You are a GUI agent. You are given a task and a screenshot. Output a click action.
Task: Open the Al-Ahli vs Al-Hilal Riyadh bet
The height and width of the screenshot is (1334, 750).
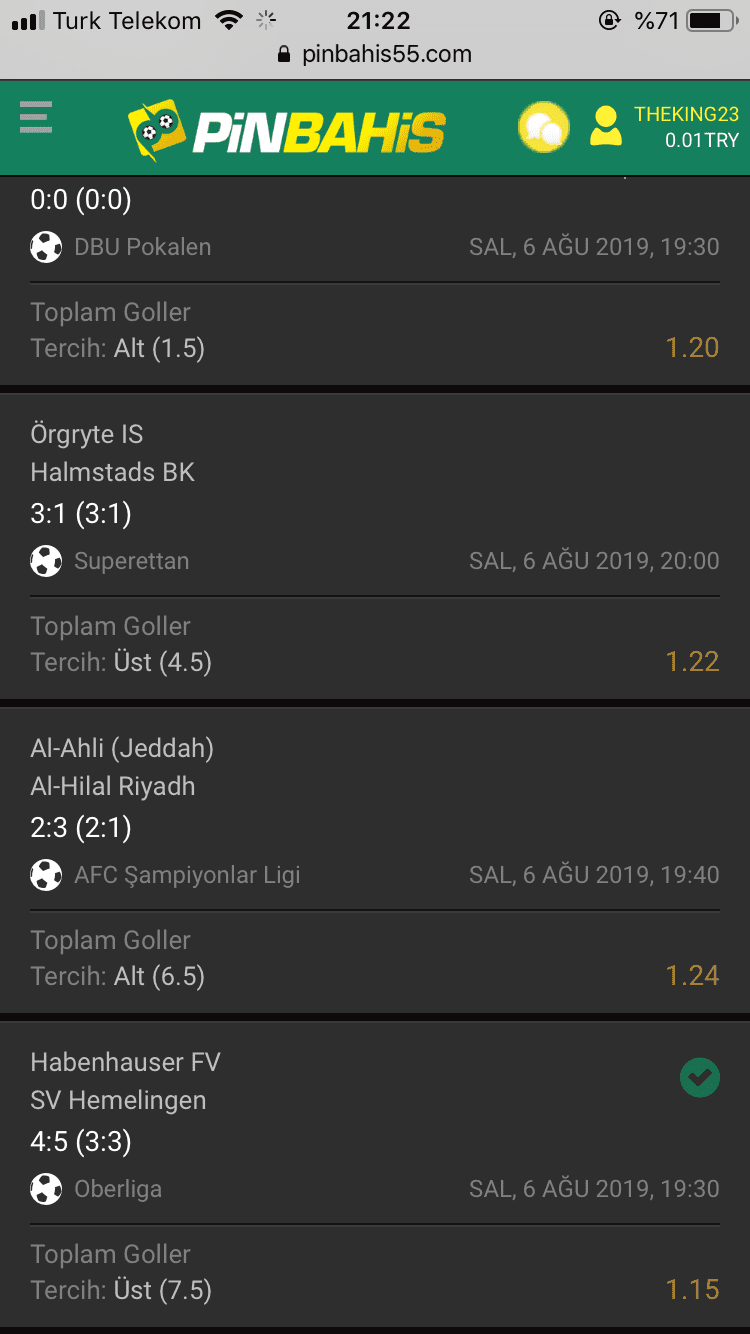pos(375,860)
